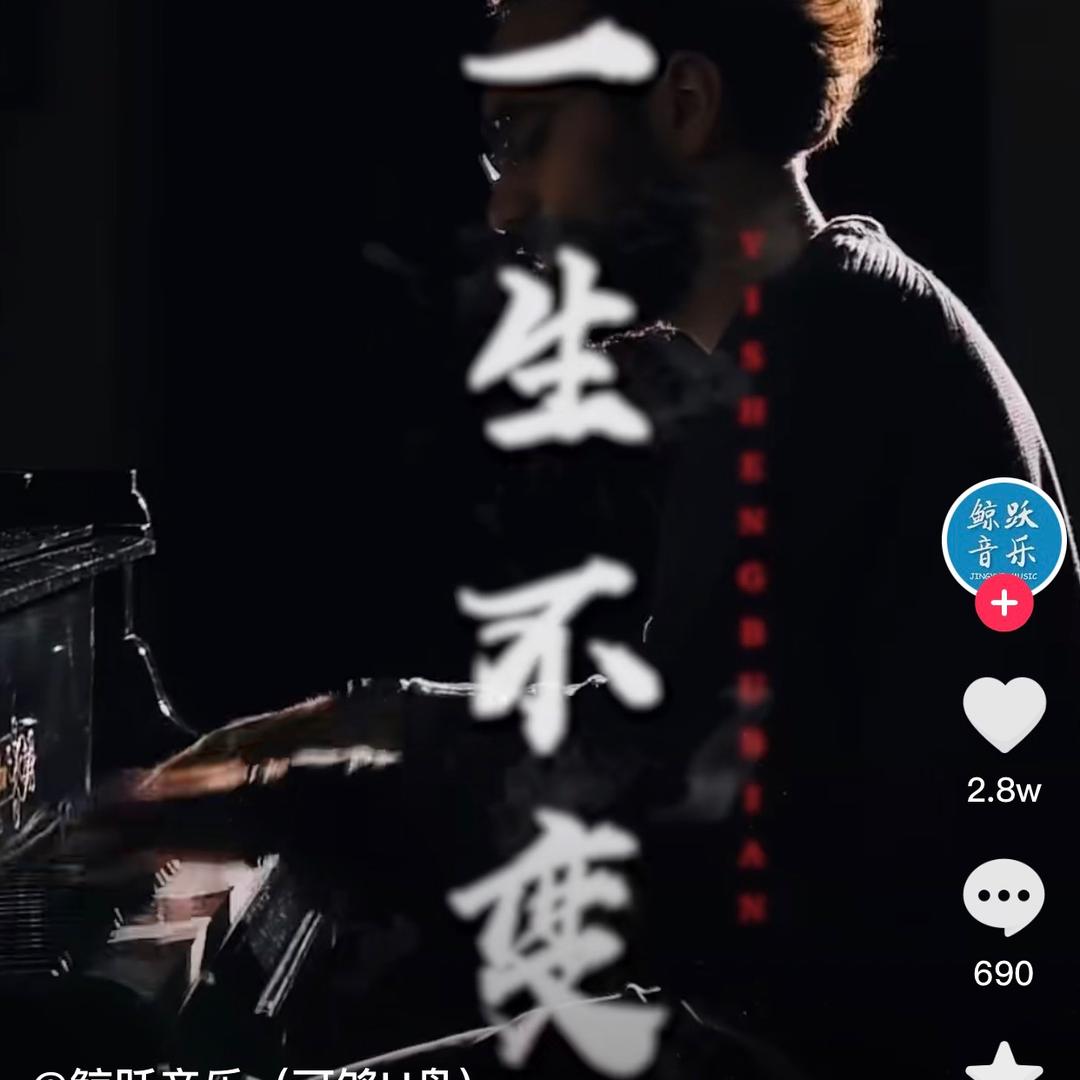The image size is (1080, 1080).
Task: Like this video with the heart
Action: pos(1003,714)
